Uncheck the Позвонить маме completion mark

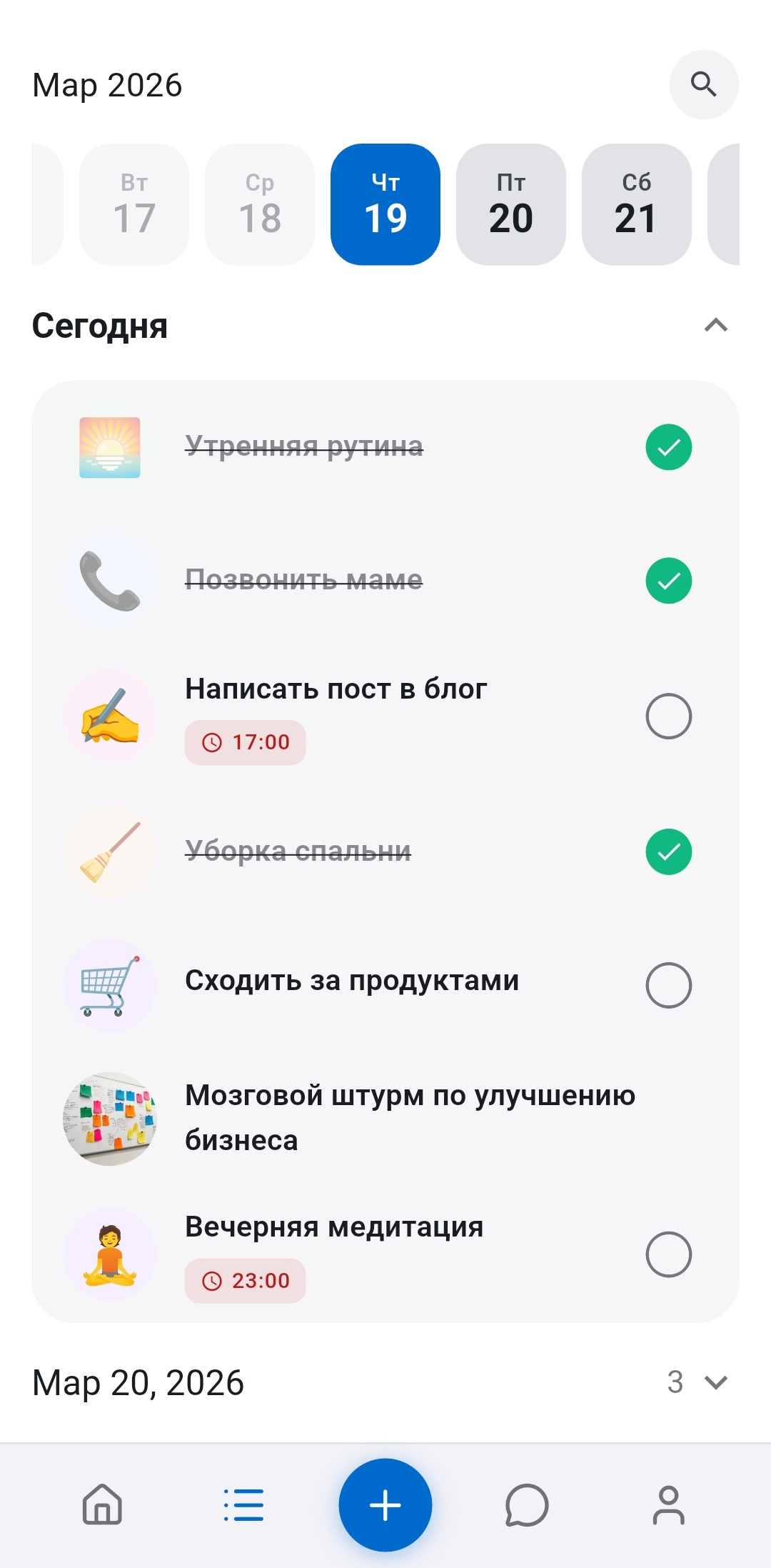point(668,580)
